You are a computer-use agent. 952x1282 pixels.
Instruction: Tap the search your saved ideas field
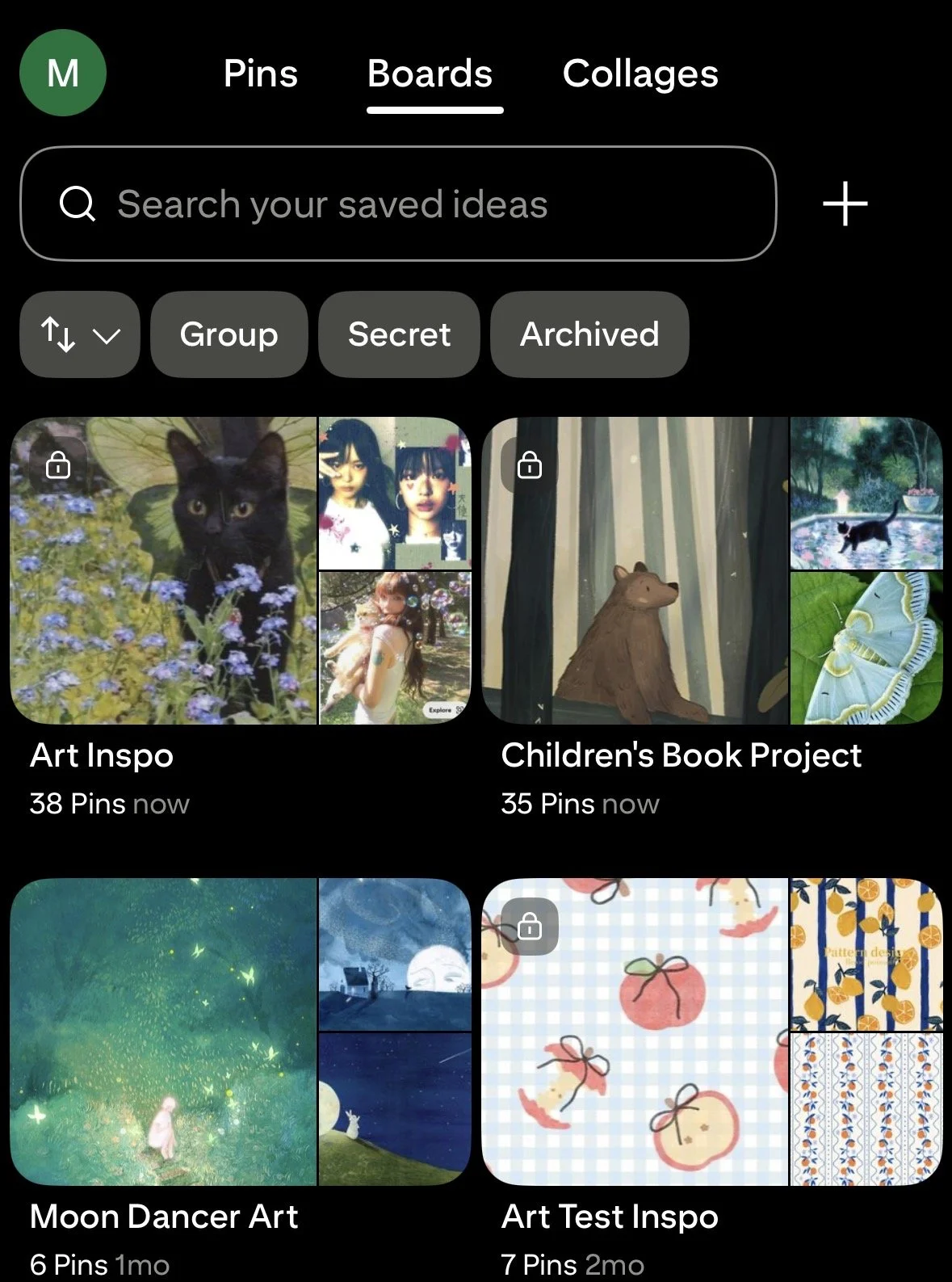[x=398, y=204]
